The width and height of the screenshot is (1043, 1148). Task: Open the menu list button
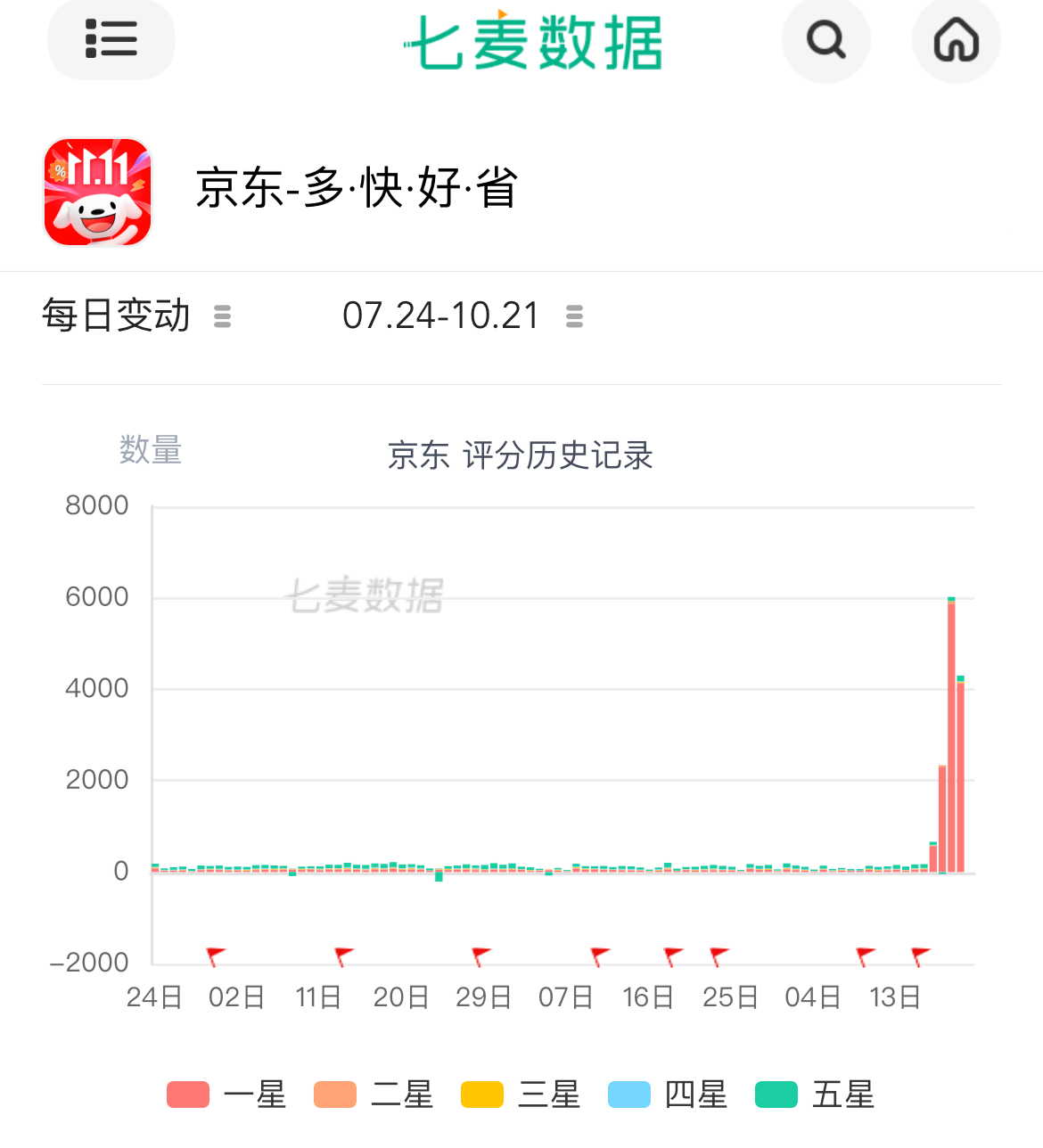pos(111,40)
